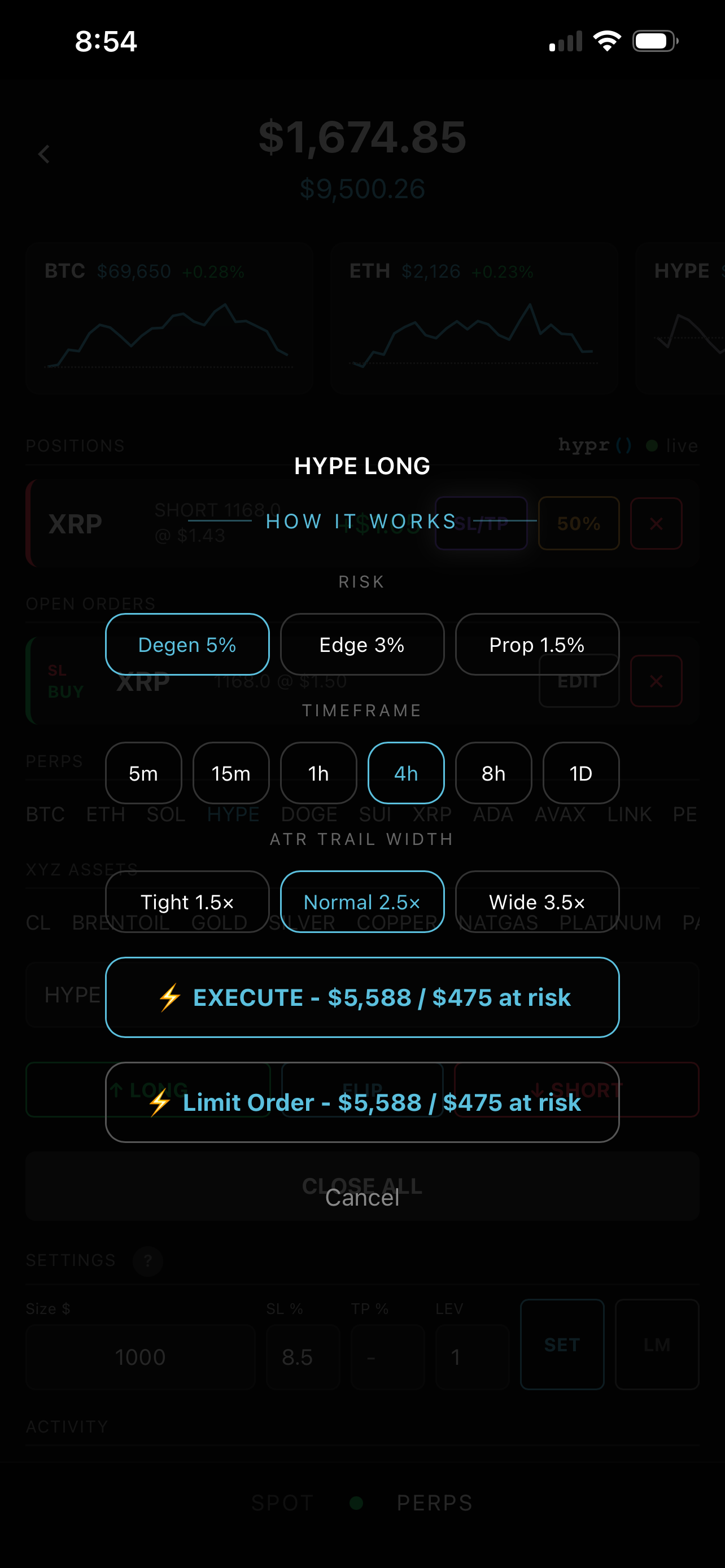Screen dimensions: 725x1568
Task: Change timeframe to 8h
Action: pyautogui.click(x=493, y=773)
